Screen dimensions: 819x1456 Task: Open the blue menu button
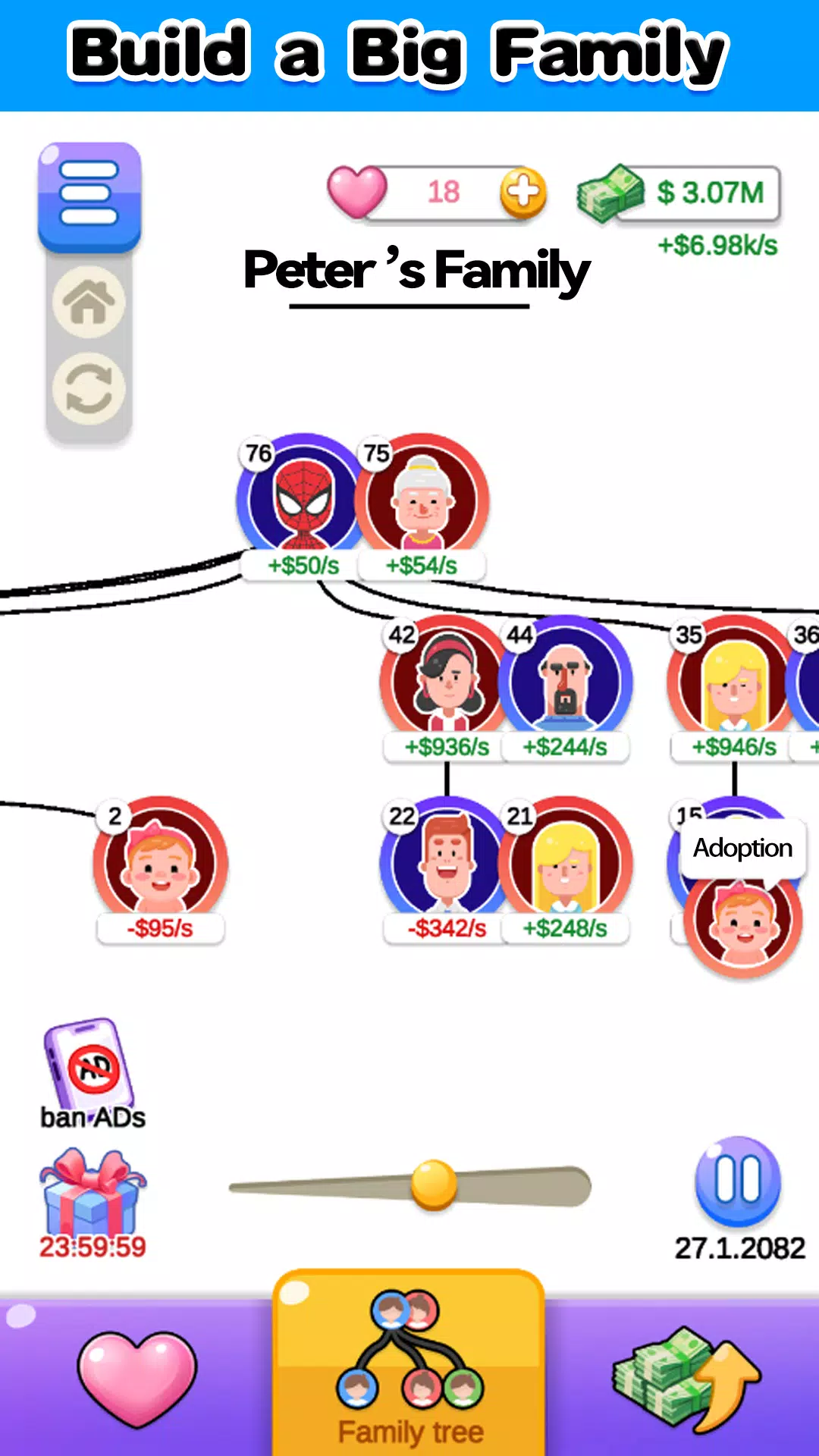coord(89,195)
